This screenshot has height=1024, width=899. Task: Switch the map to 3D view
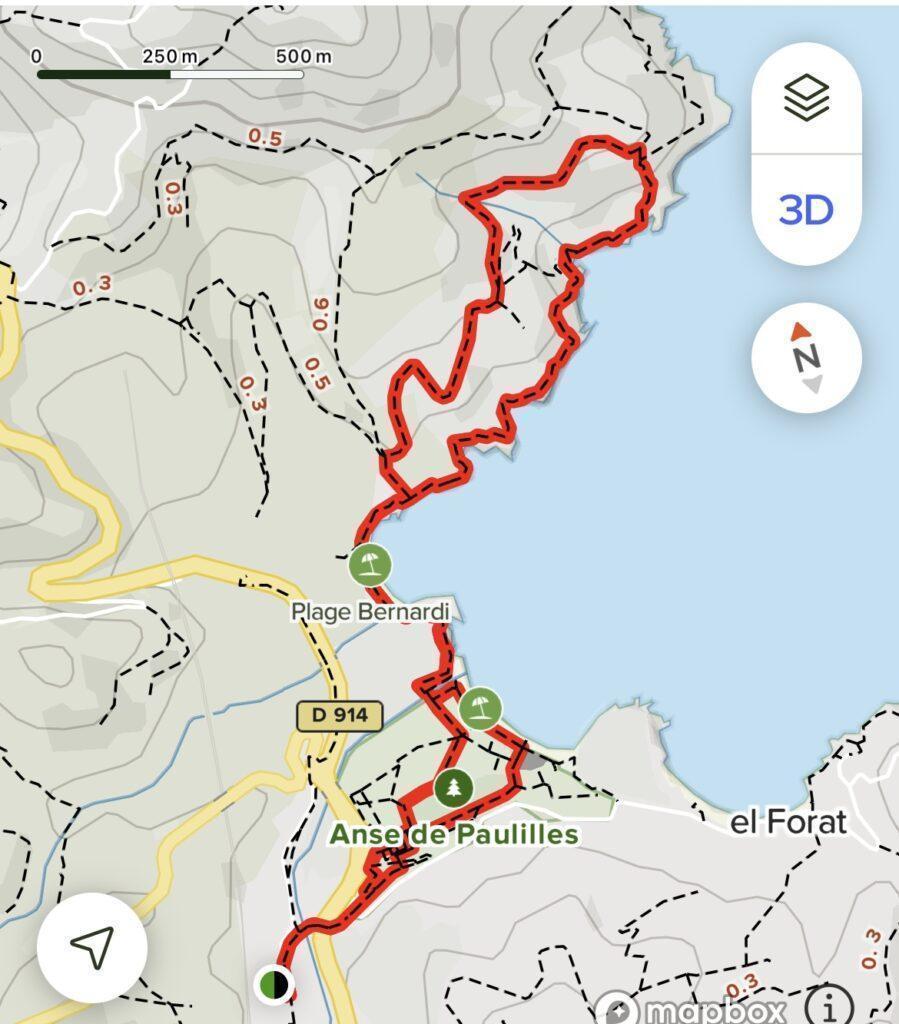806,210
